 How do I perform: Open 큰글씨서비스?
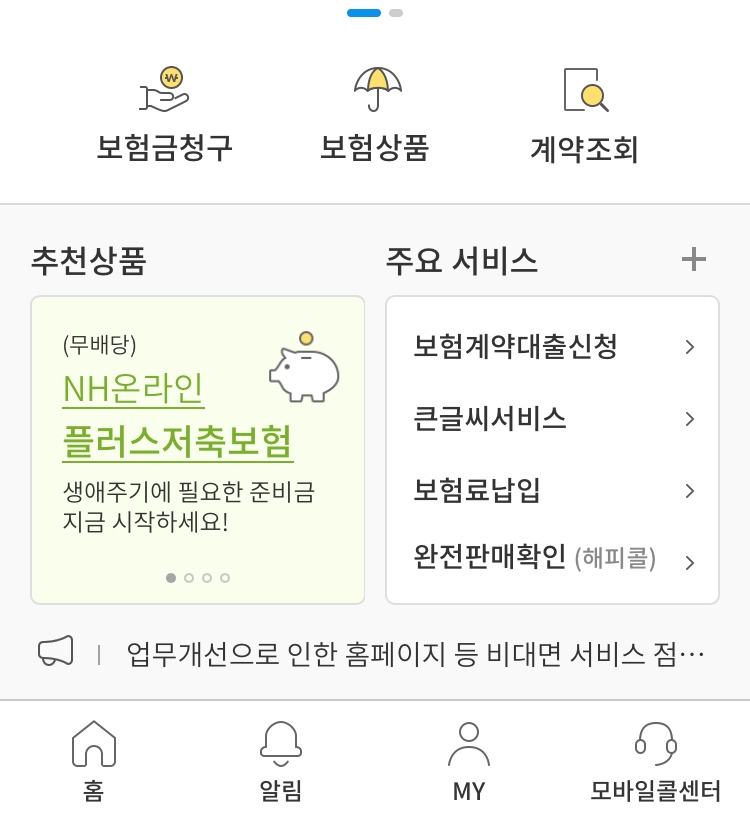pyautogui.click(x=552, y=418)
